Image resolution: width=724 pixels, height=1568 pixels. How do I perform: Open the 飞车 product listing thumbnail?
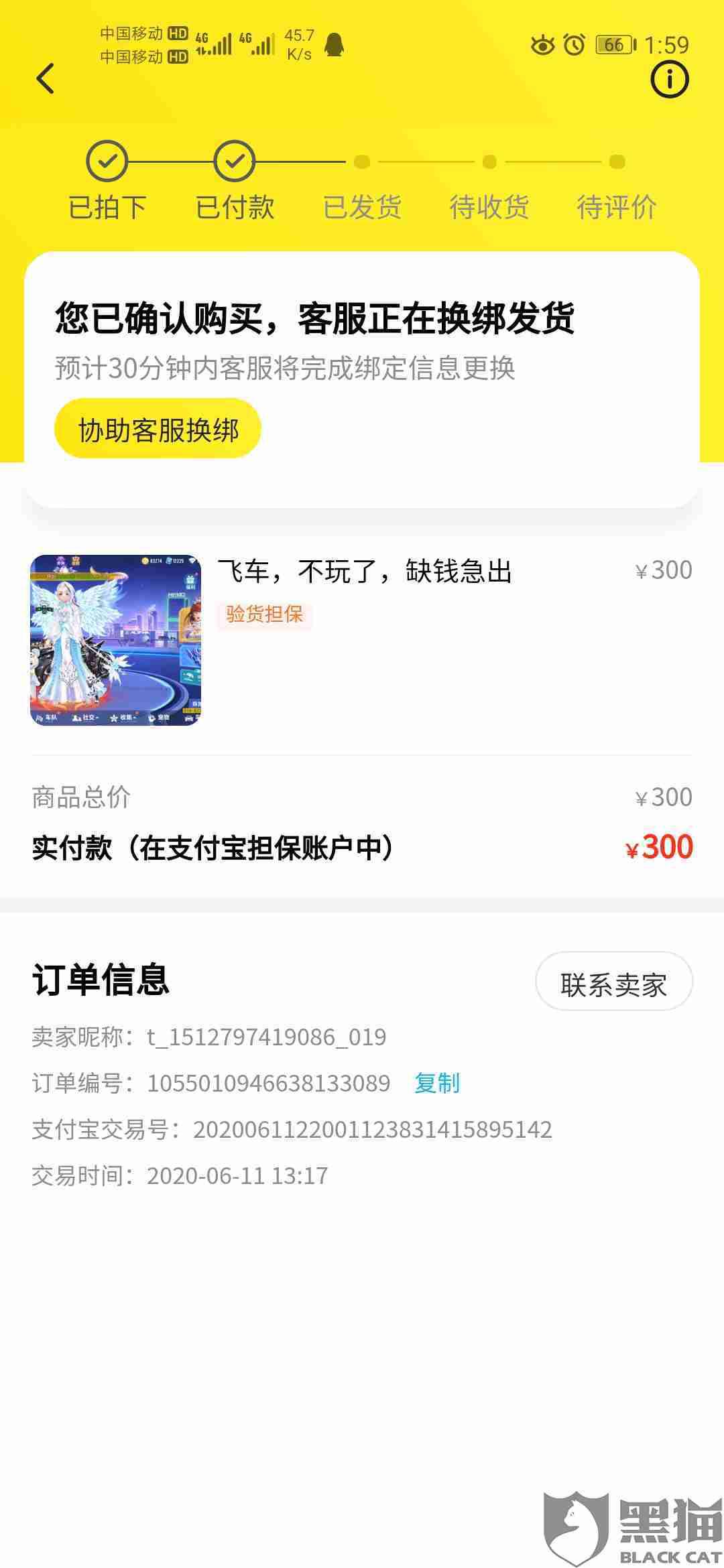point(115,640)
